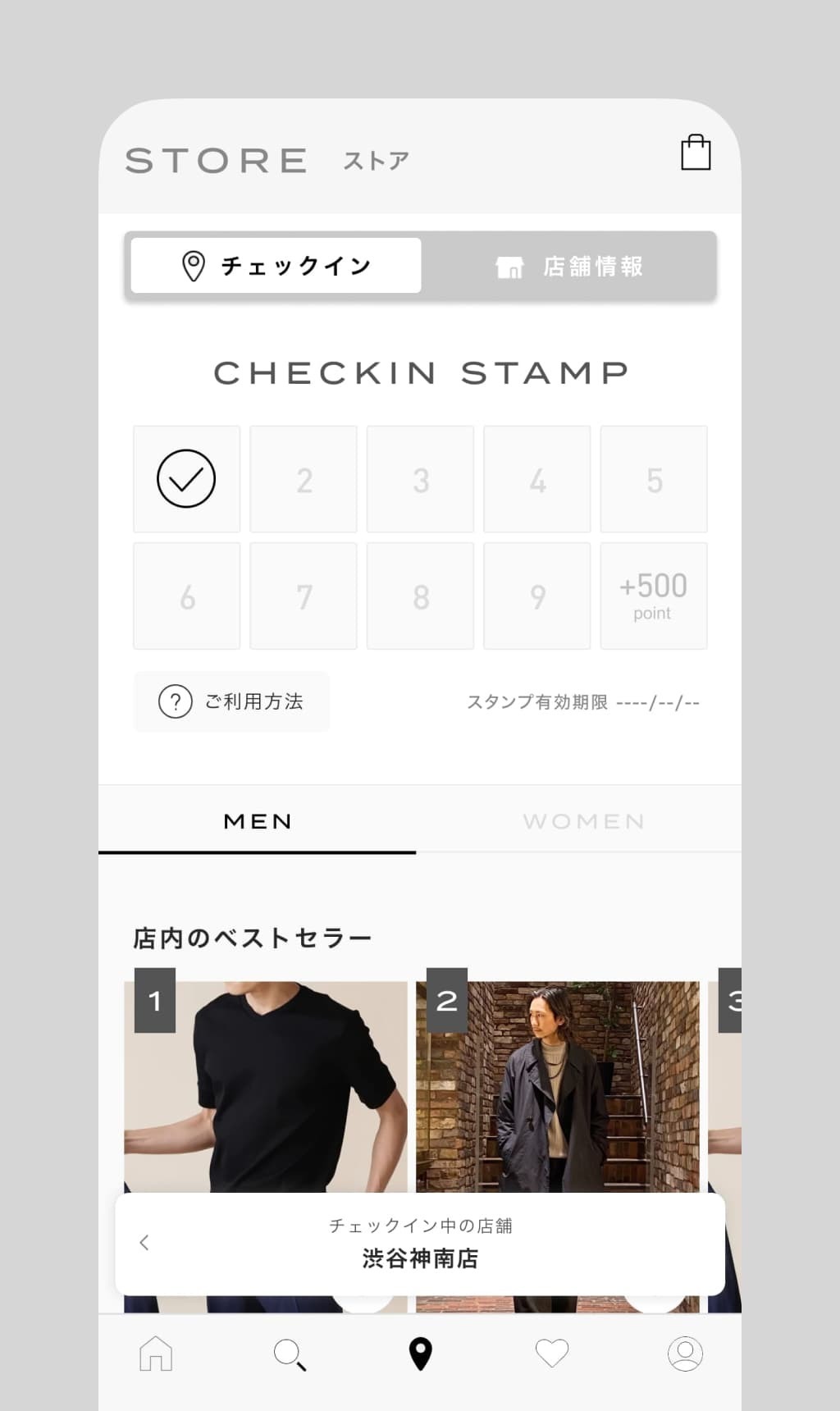840x1411 pixels.
Task: Open search from bottom navigation
Action: [289, 1354]
